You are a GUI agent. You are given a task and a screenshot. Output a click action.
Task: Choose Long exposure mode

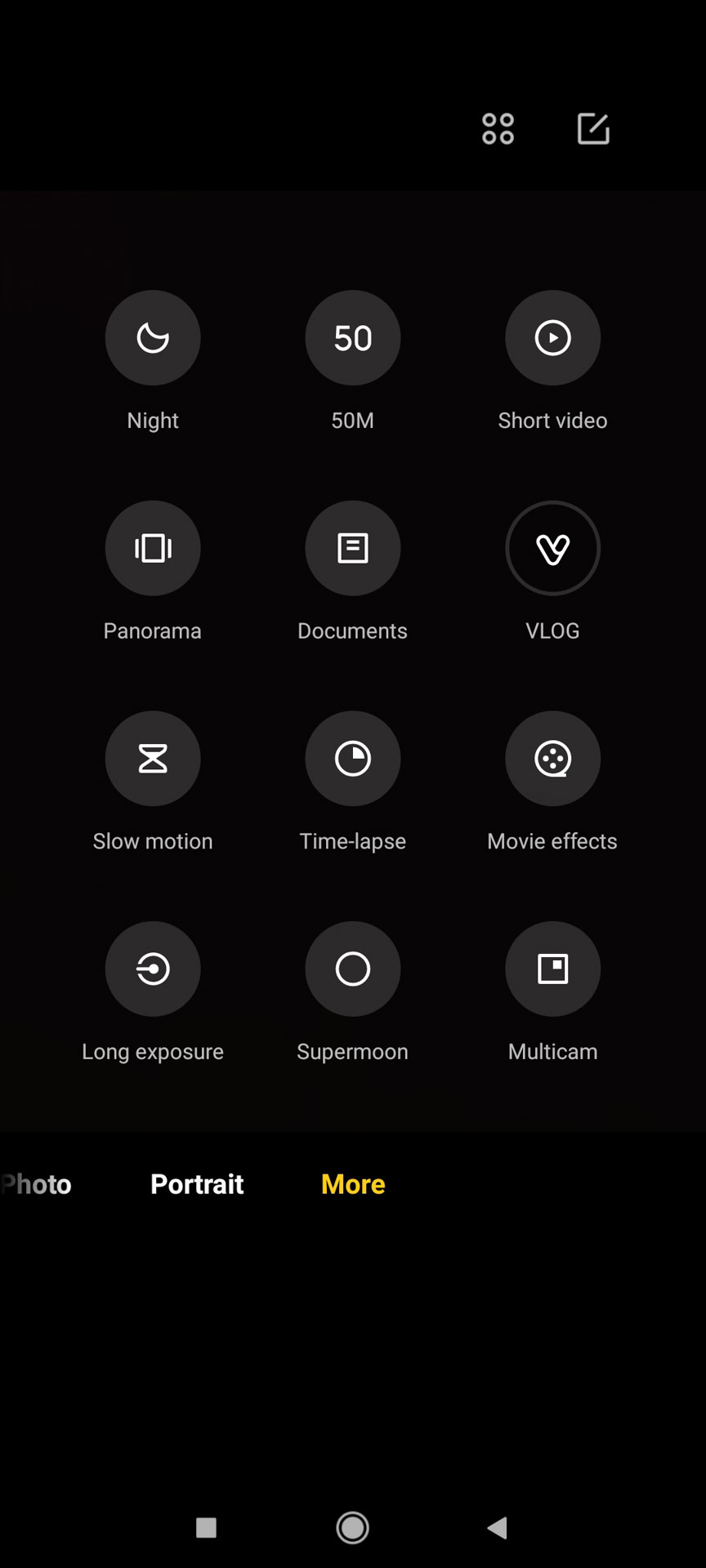(153, 969)
